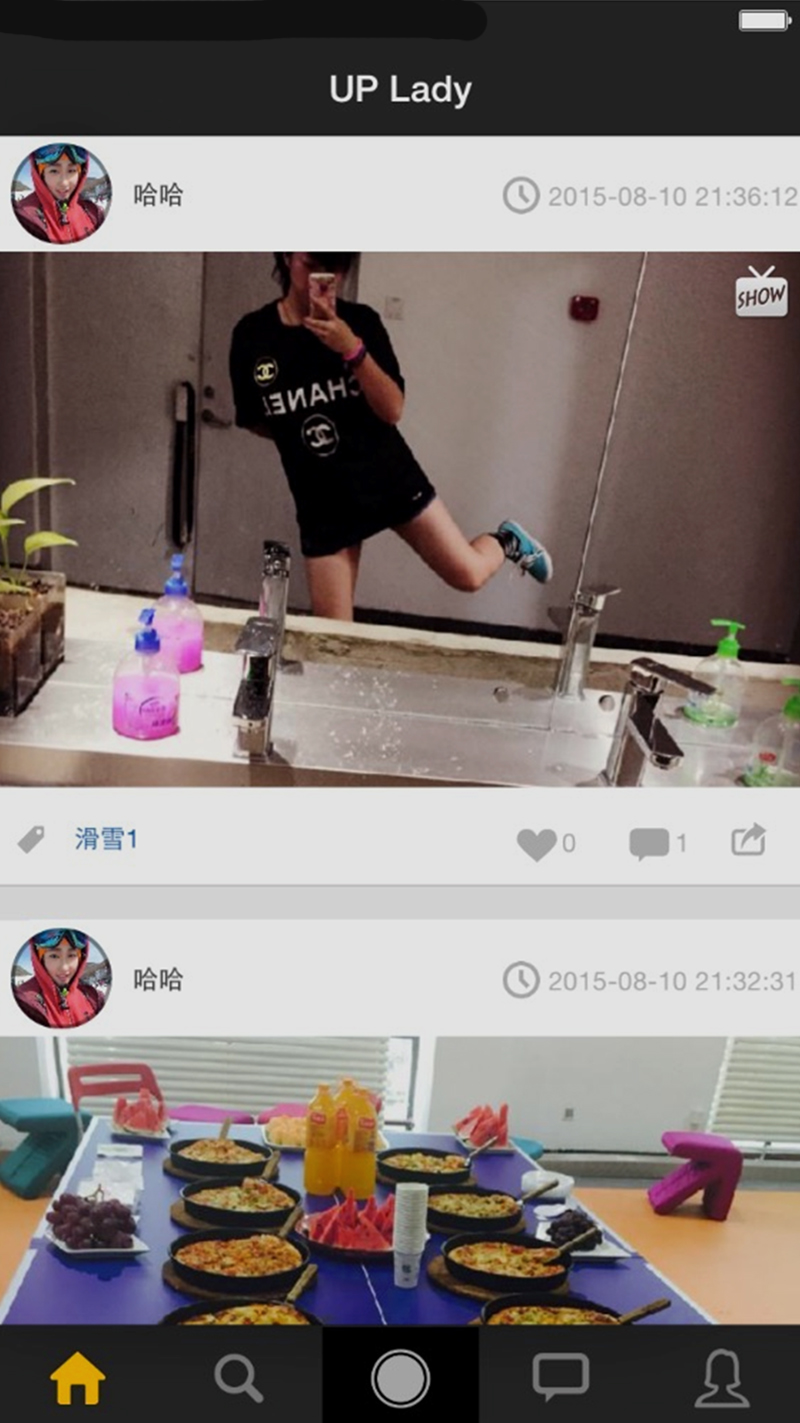This screenshot has width=800, height=1423.
Task: Go to the Home tab
Action: 78,1378
